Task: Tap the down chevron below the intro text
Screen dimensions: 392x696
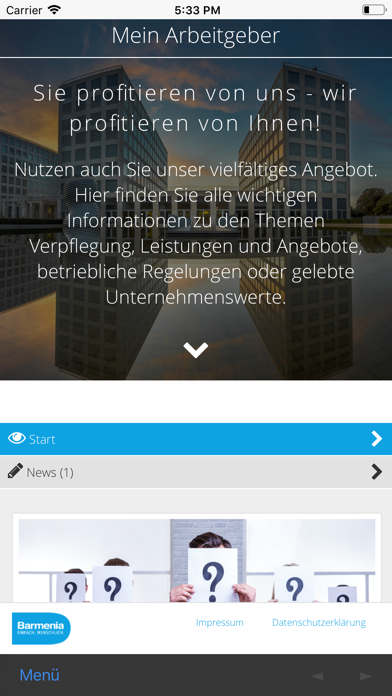Action: [196, 350]
